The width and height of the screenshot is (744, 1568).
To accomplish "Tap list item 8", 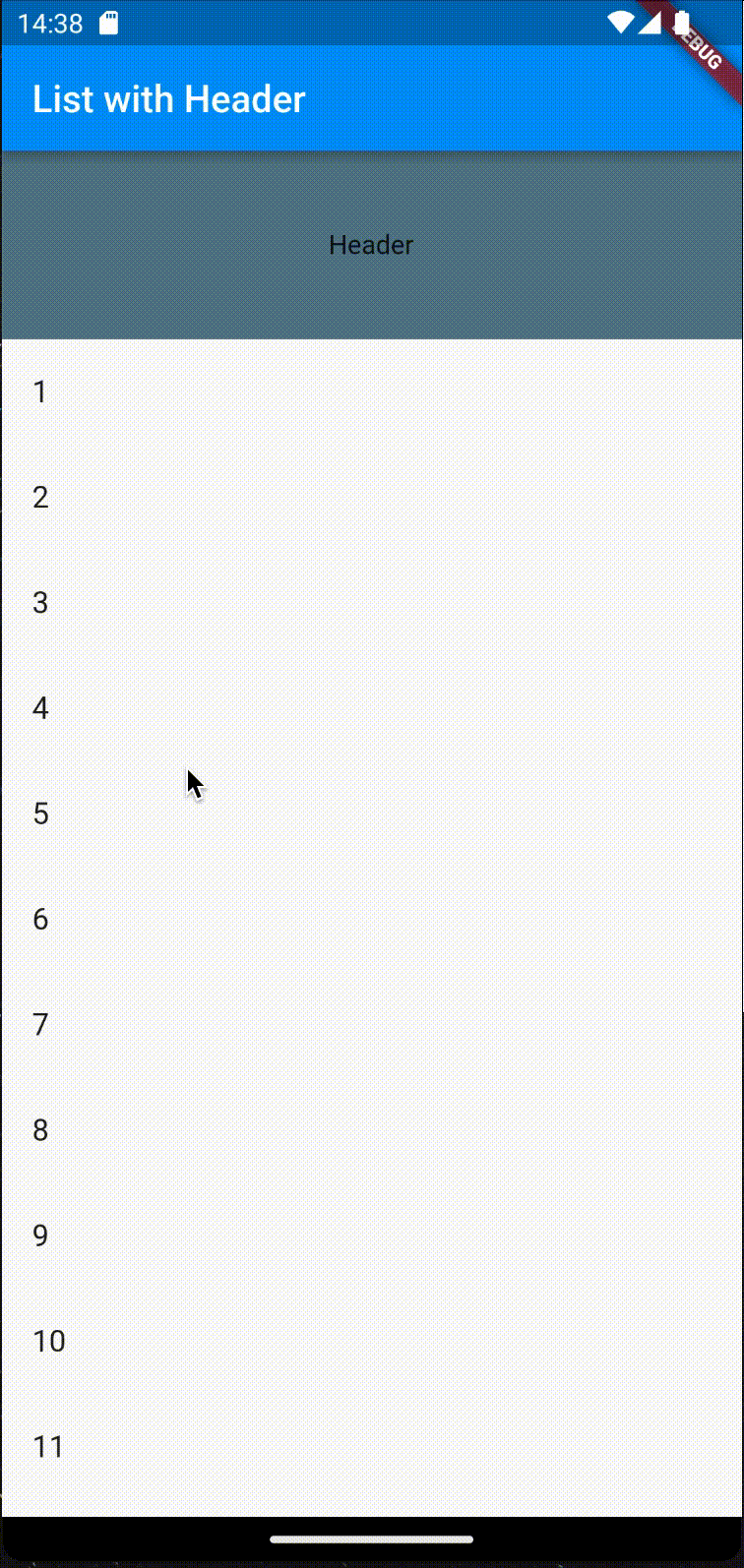I will click(x=372, y=1129).
